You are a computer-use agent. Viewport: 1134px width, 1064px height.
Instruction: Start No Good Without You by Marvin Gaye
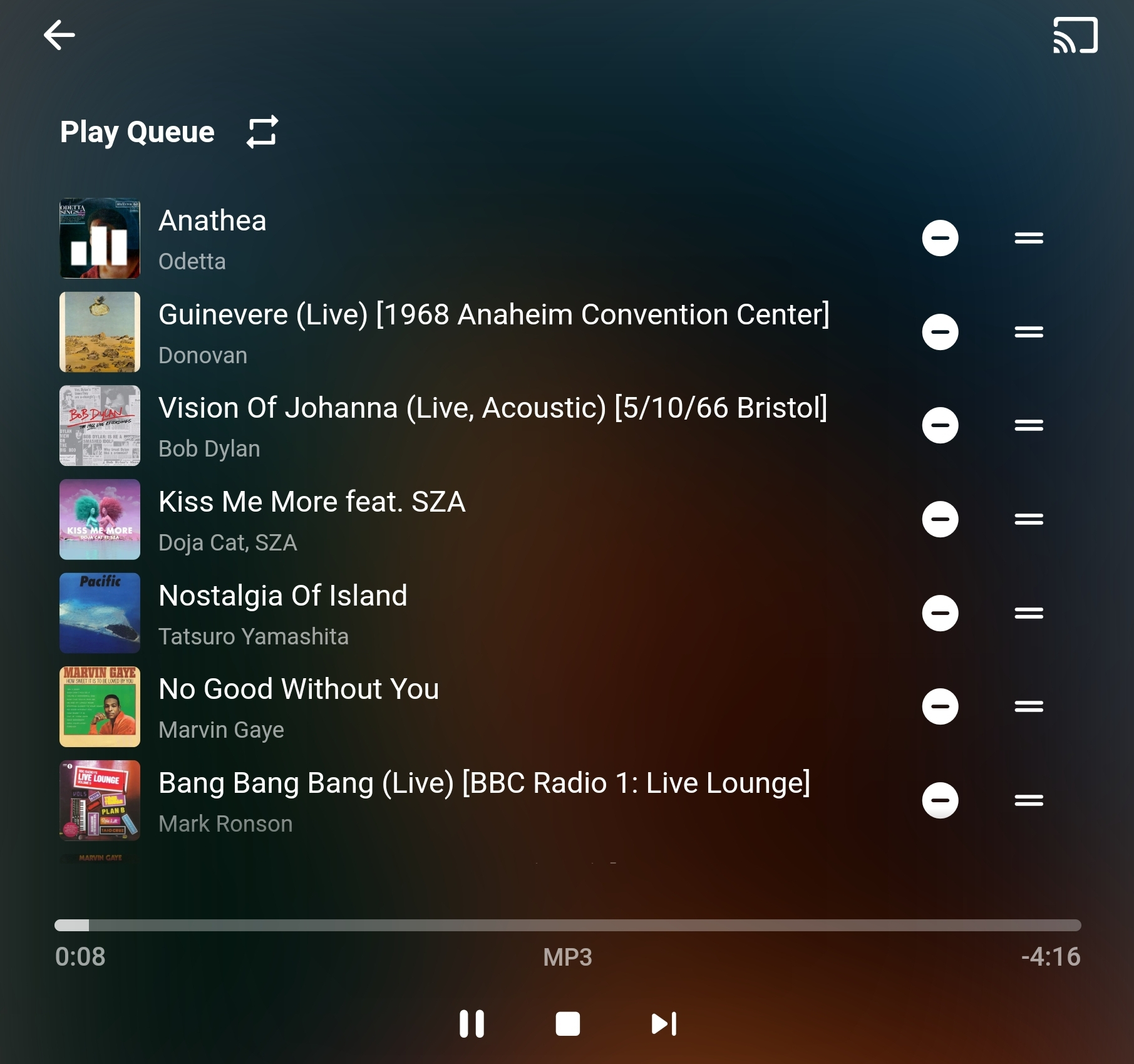[x=299, y=706]
